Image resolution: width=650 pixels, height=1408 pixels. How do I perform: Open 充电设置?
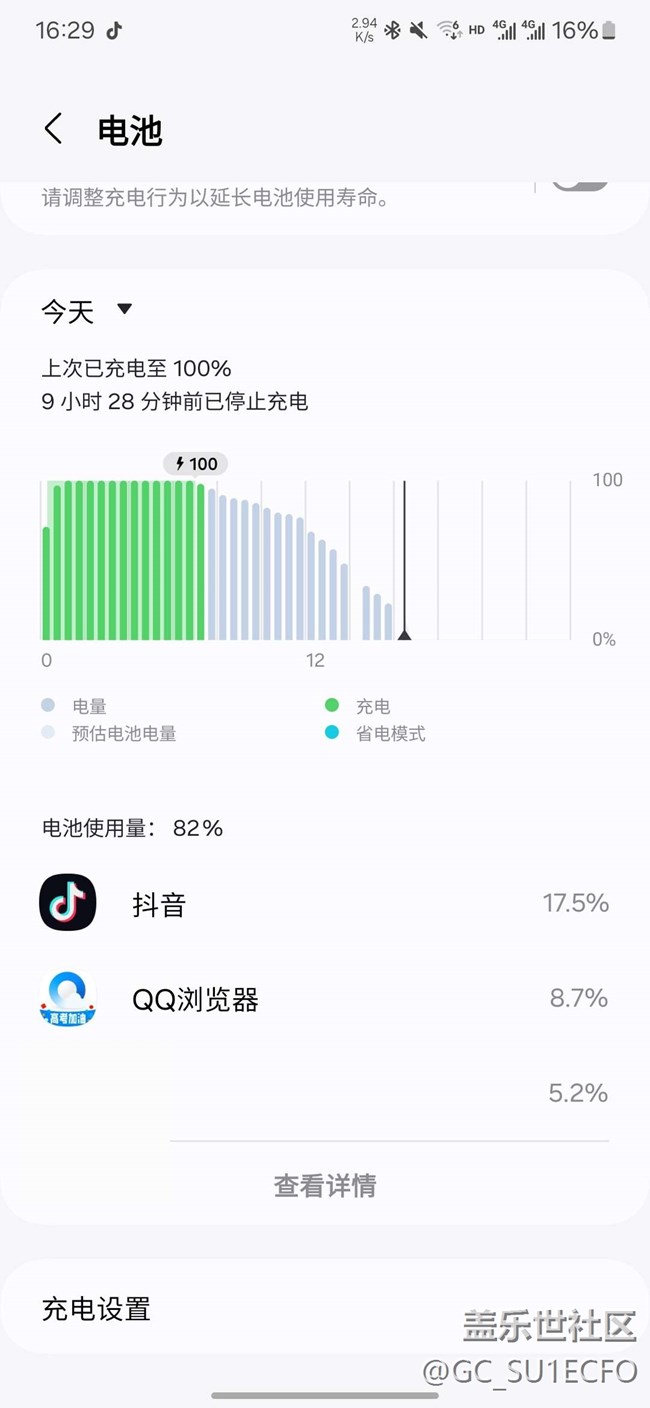pyautogui.click(x=325, y=1308)
